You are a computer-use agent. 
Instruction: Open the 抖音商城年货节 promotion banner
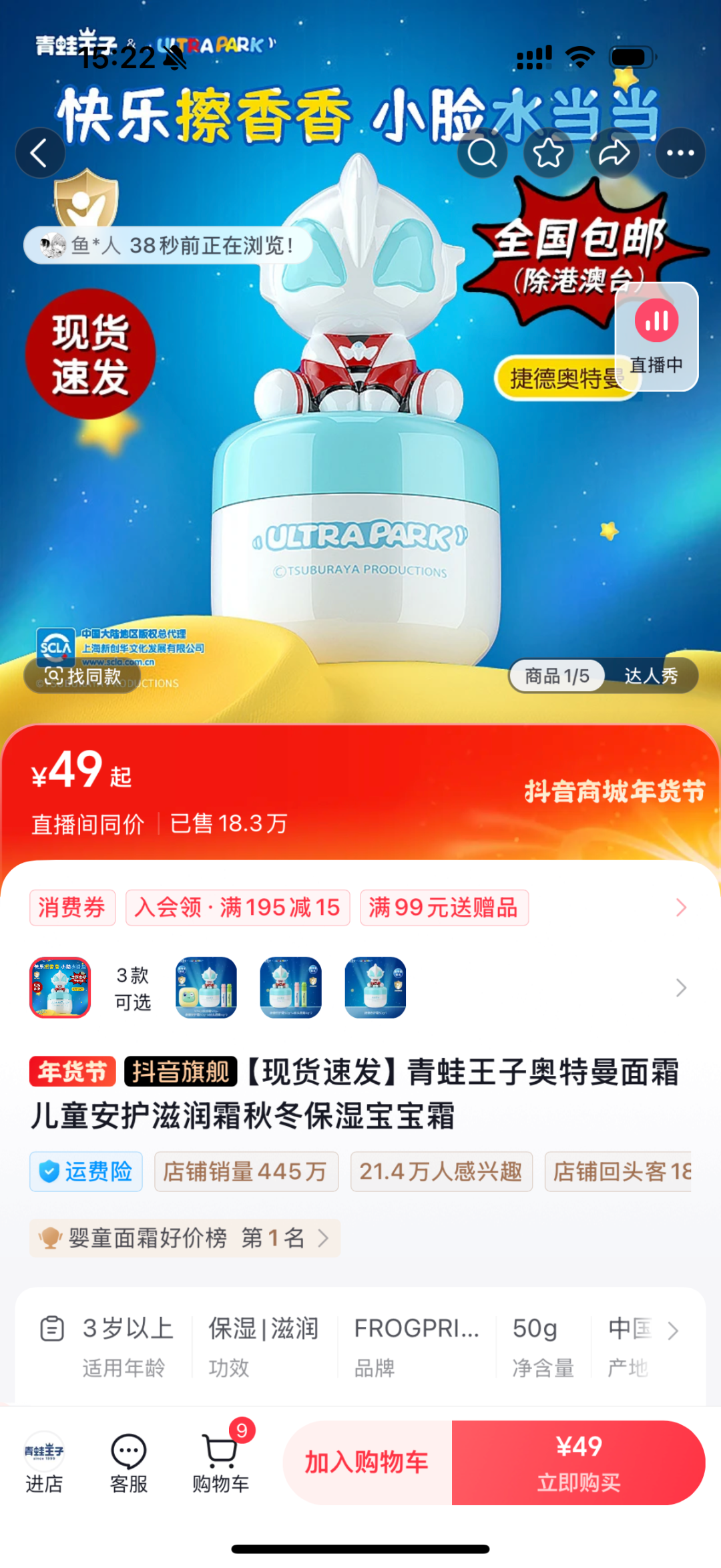tap(614, 791)
